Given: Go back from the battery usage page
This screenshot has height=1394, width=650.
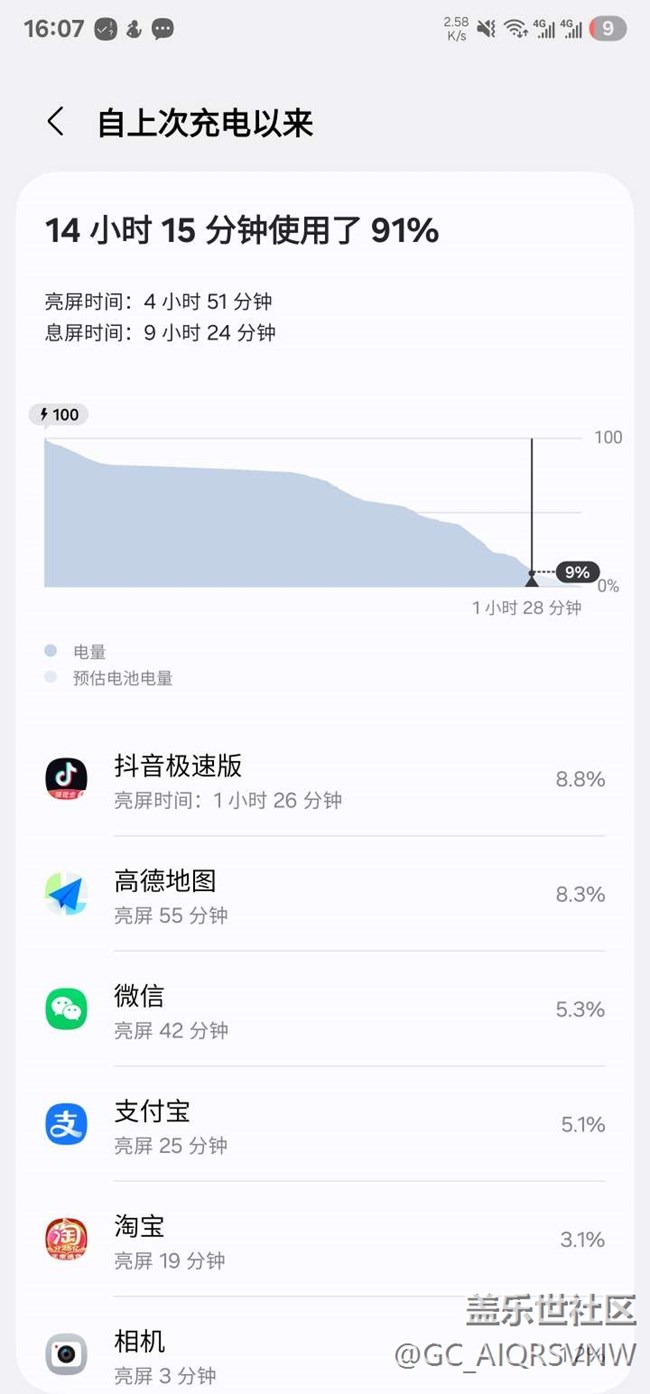Looking at the screenshot, I should point(56,123).
